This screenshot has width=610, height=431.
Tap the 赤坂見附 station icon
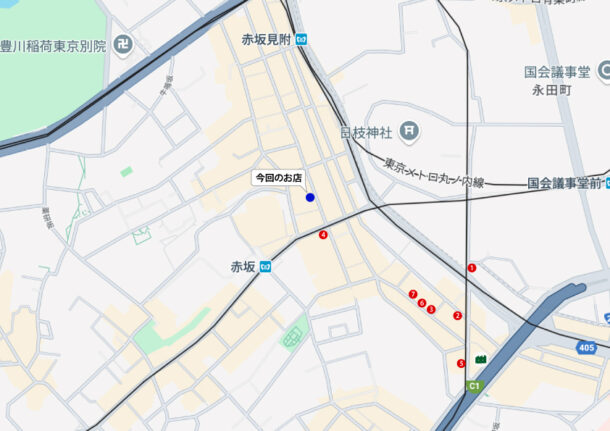pyautogui.click(x=302, y=40)
